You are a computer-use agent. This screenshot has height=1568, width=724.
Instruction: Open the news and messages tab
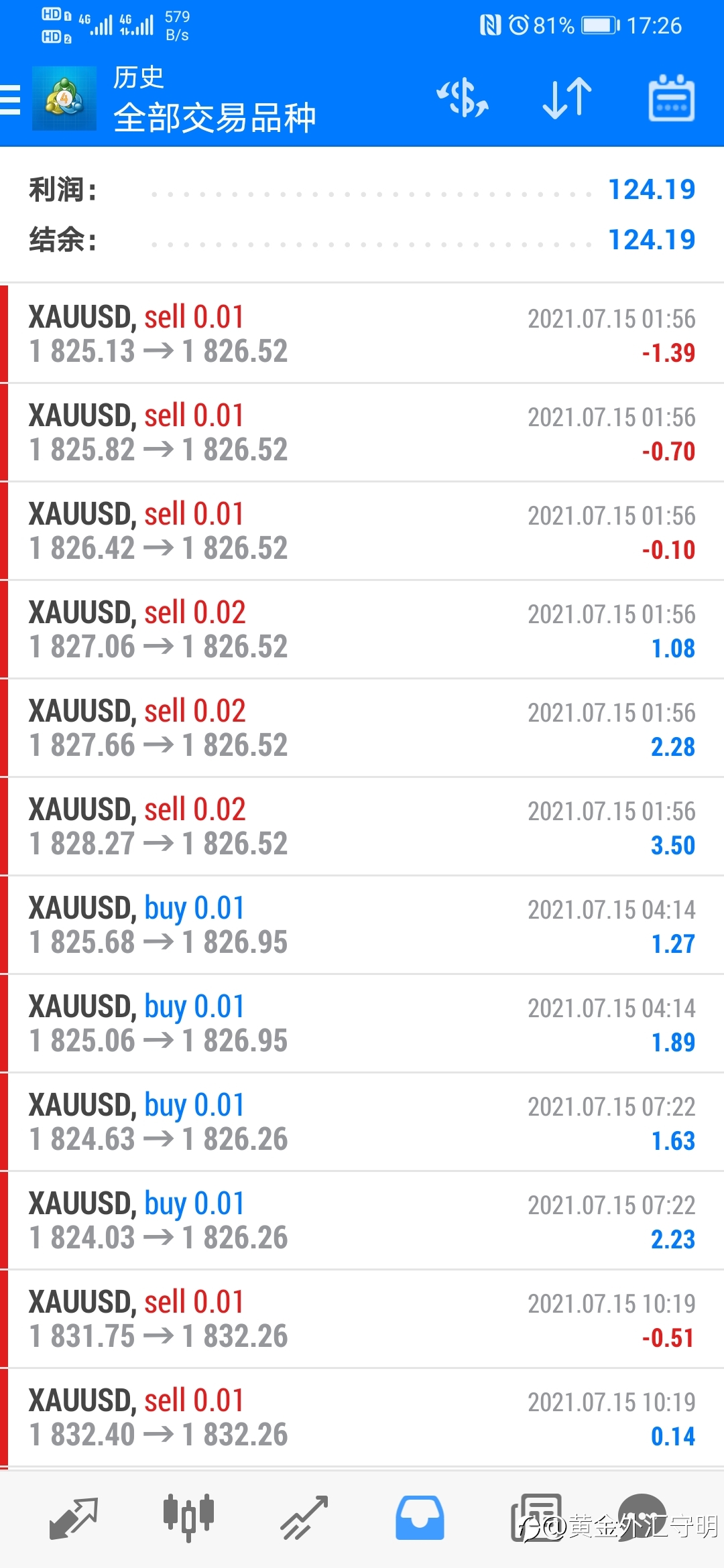536,1518
